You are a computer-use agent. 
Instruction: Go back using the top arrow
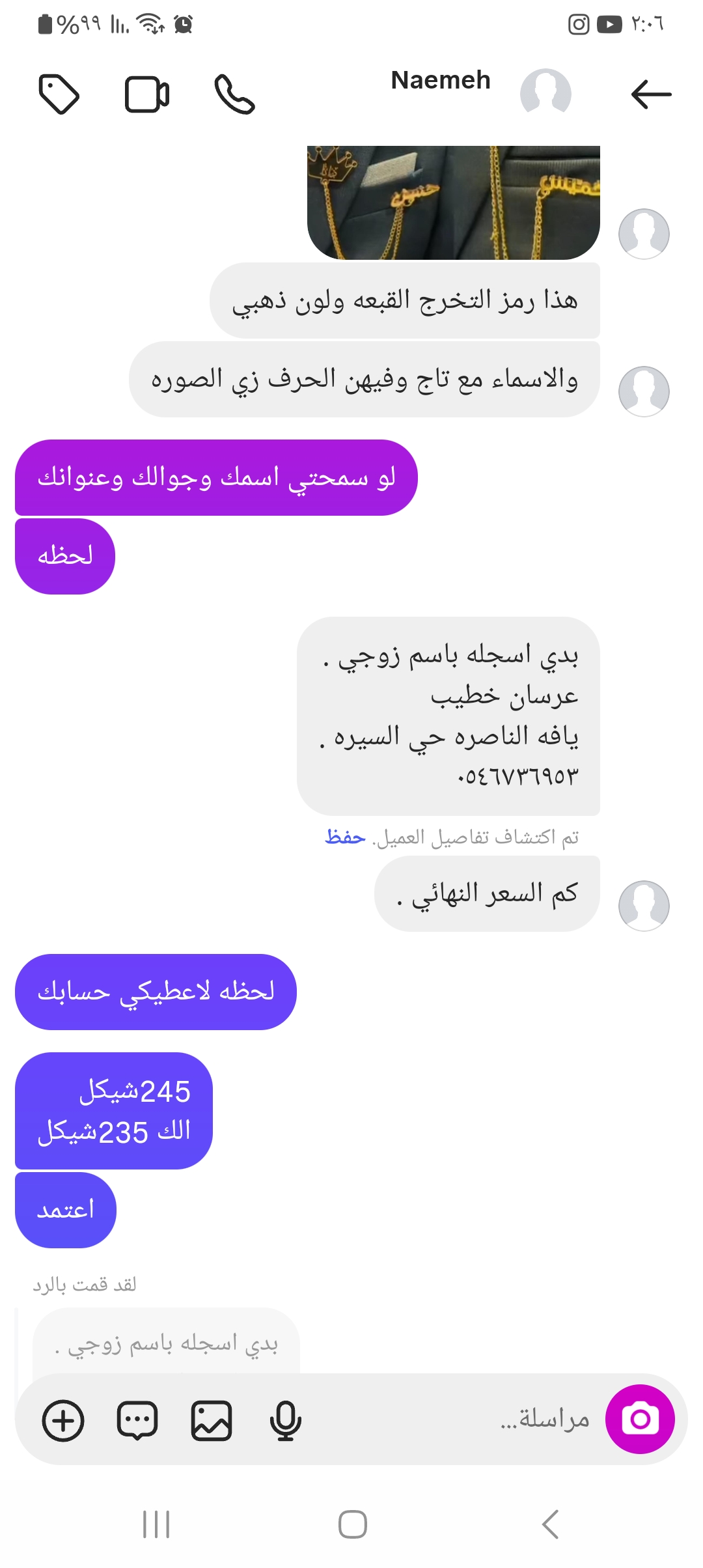[651, 94]
